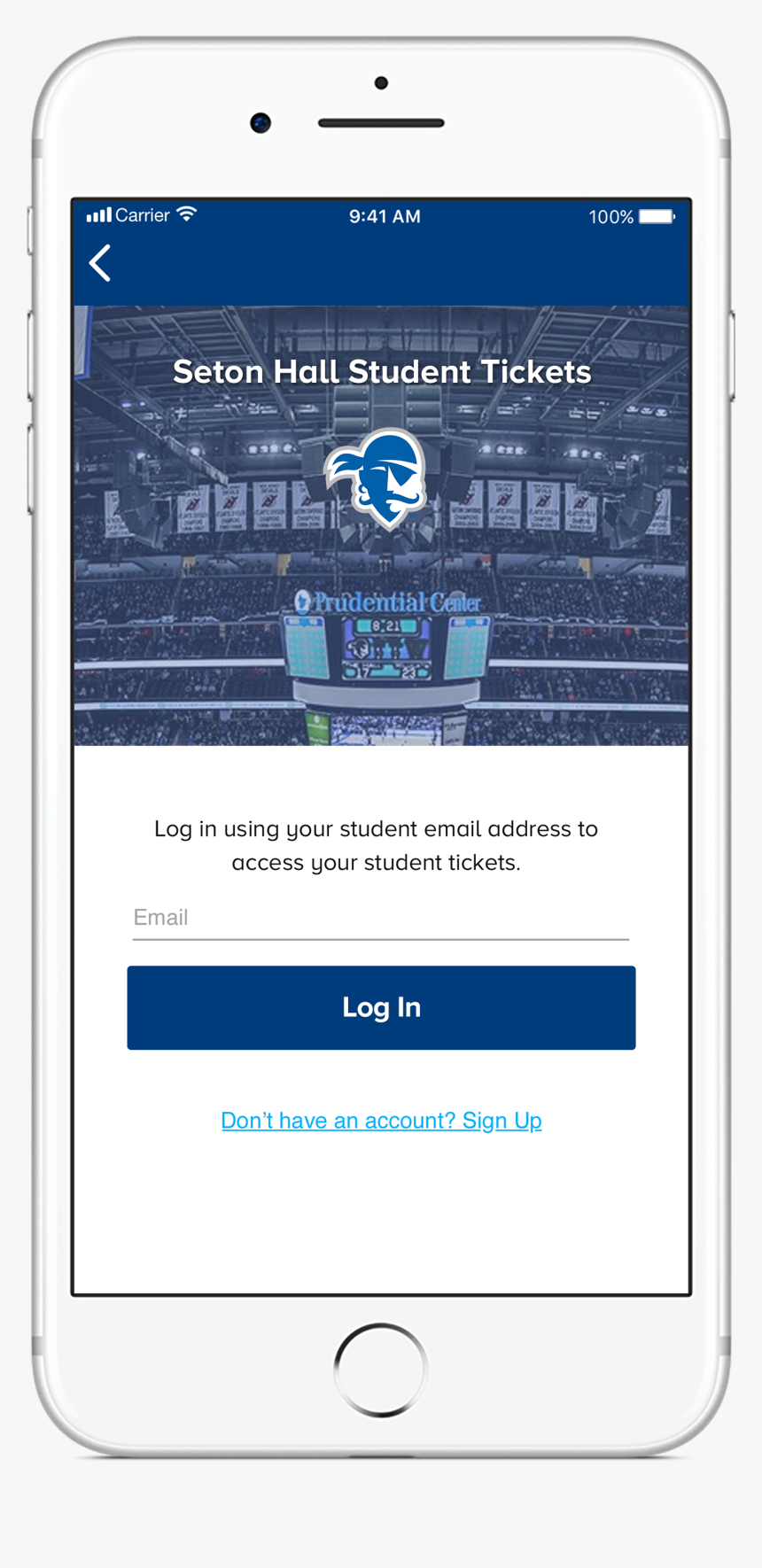The width and height of the screenshot is (762, 1568).
Task: Tap the Log In button
Action: [381, 1007]
